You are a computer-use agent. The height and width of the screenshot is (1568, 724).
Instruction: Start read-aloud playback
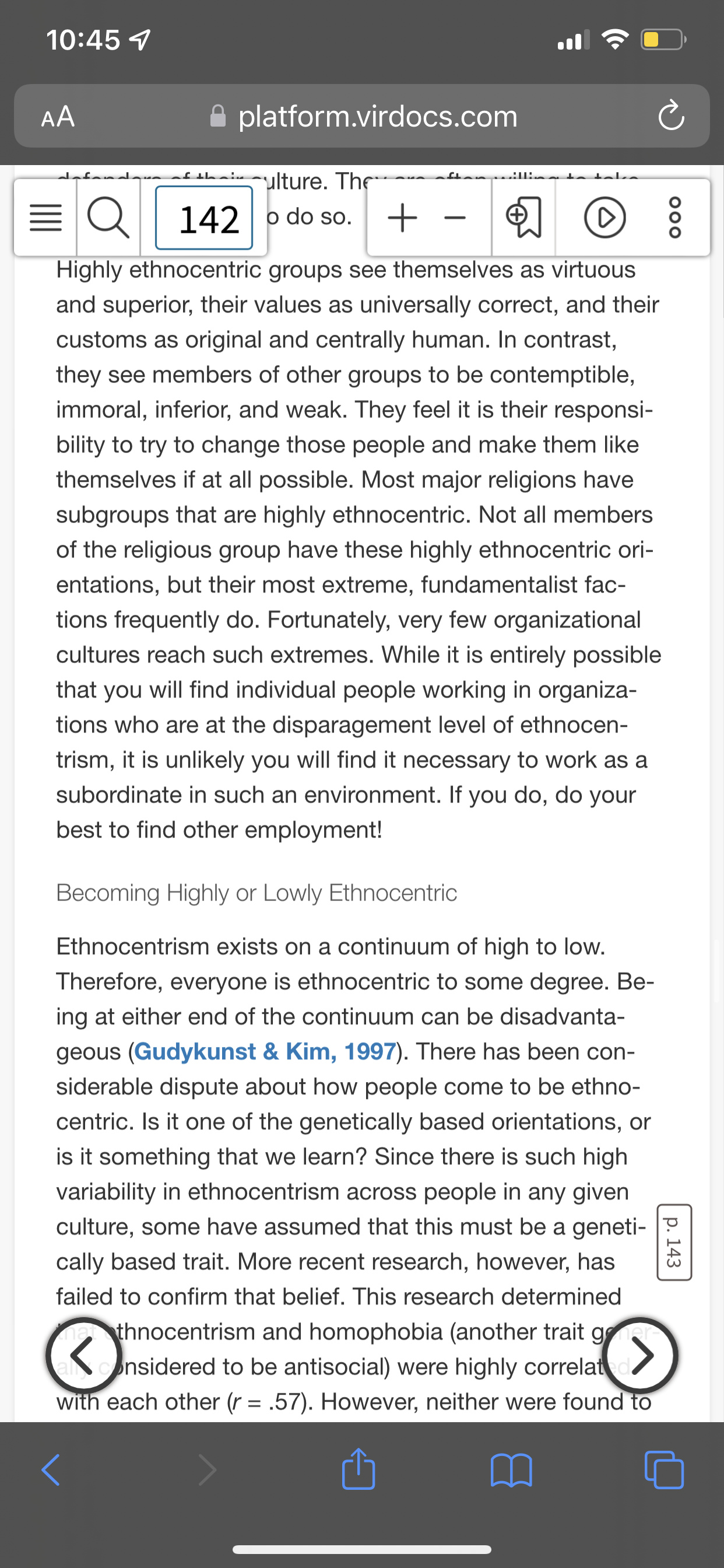coord(604,218)
